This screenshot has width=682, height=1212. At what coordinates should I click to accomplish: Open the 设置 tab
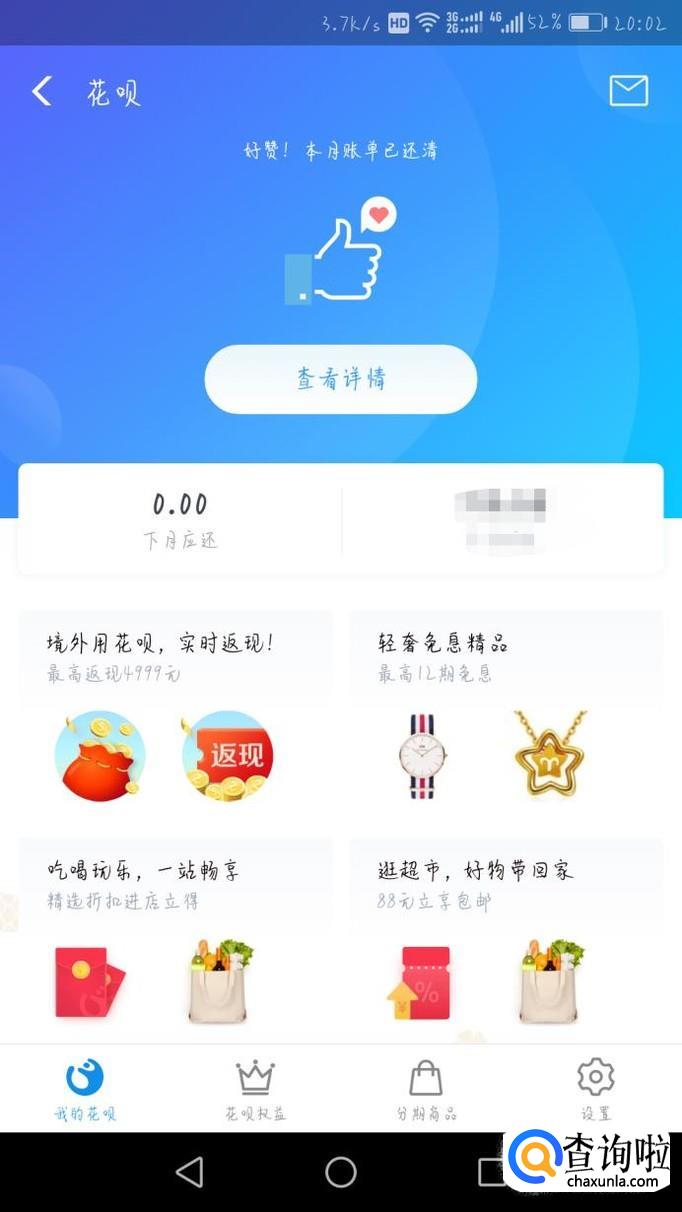(596, 1089)
